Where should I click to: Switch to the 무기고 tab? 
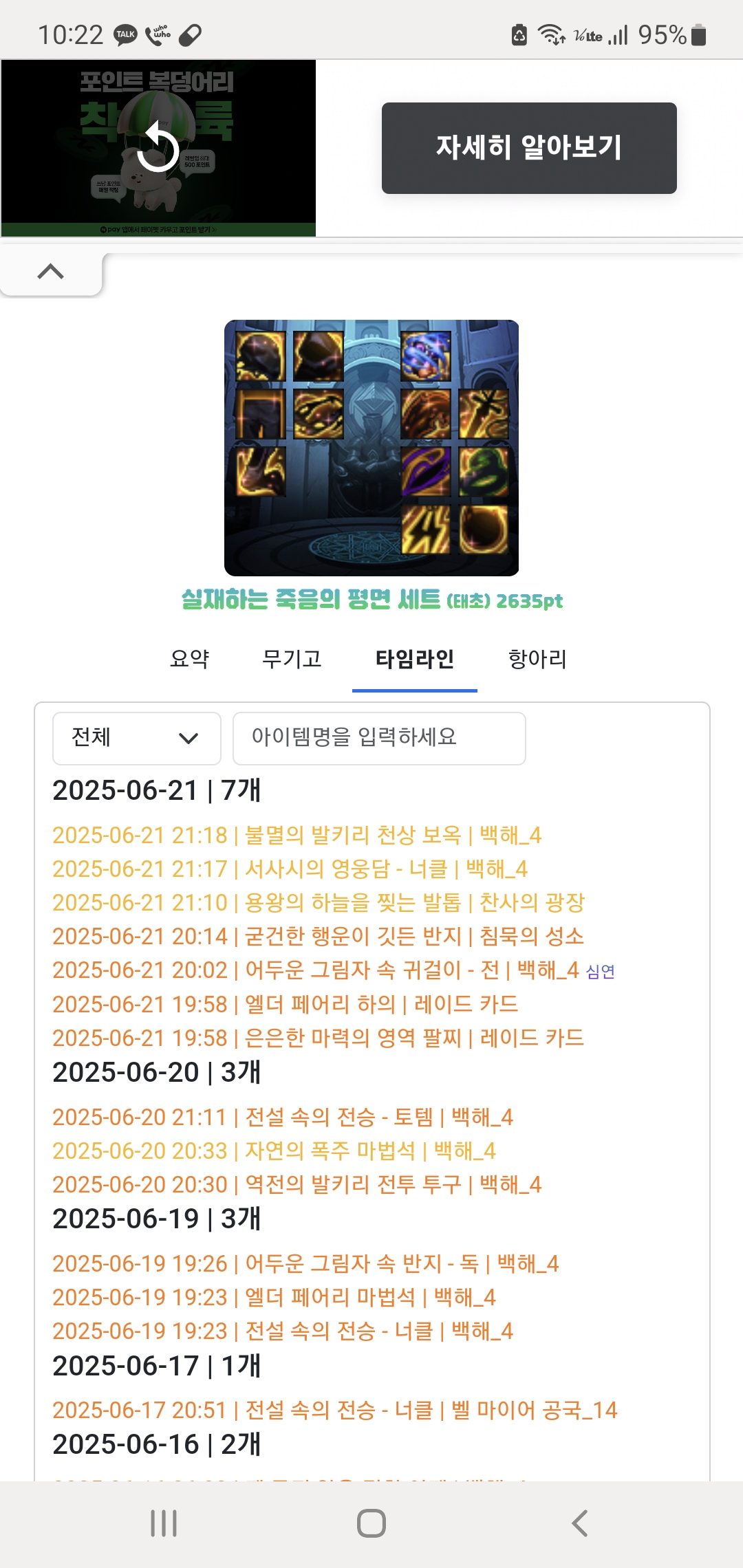pyautogui.click(x=292, y=659)
